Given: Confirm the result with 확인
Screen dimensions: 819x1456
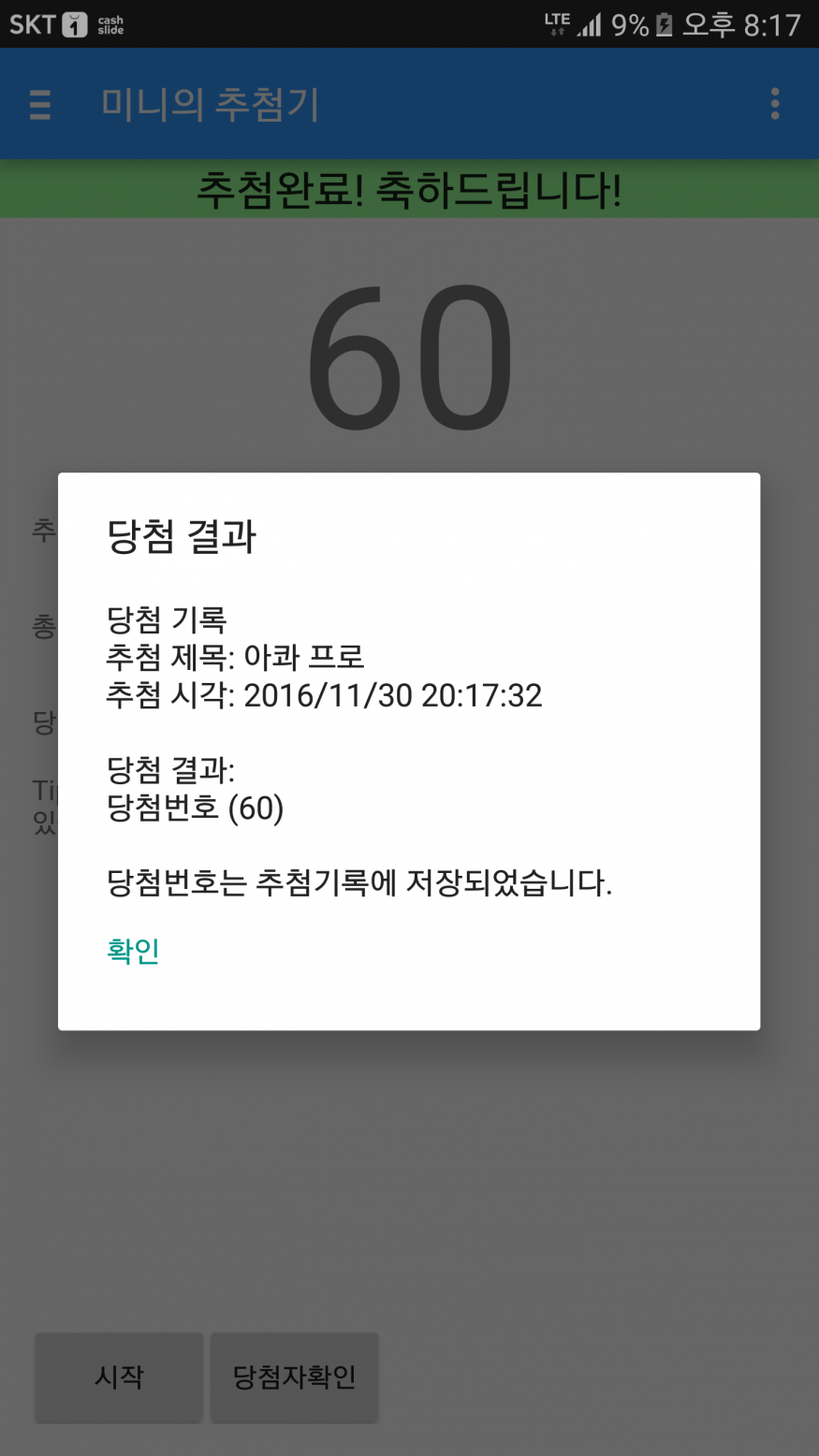Looking at the screenshot, I should coord(133,951).
